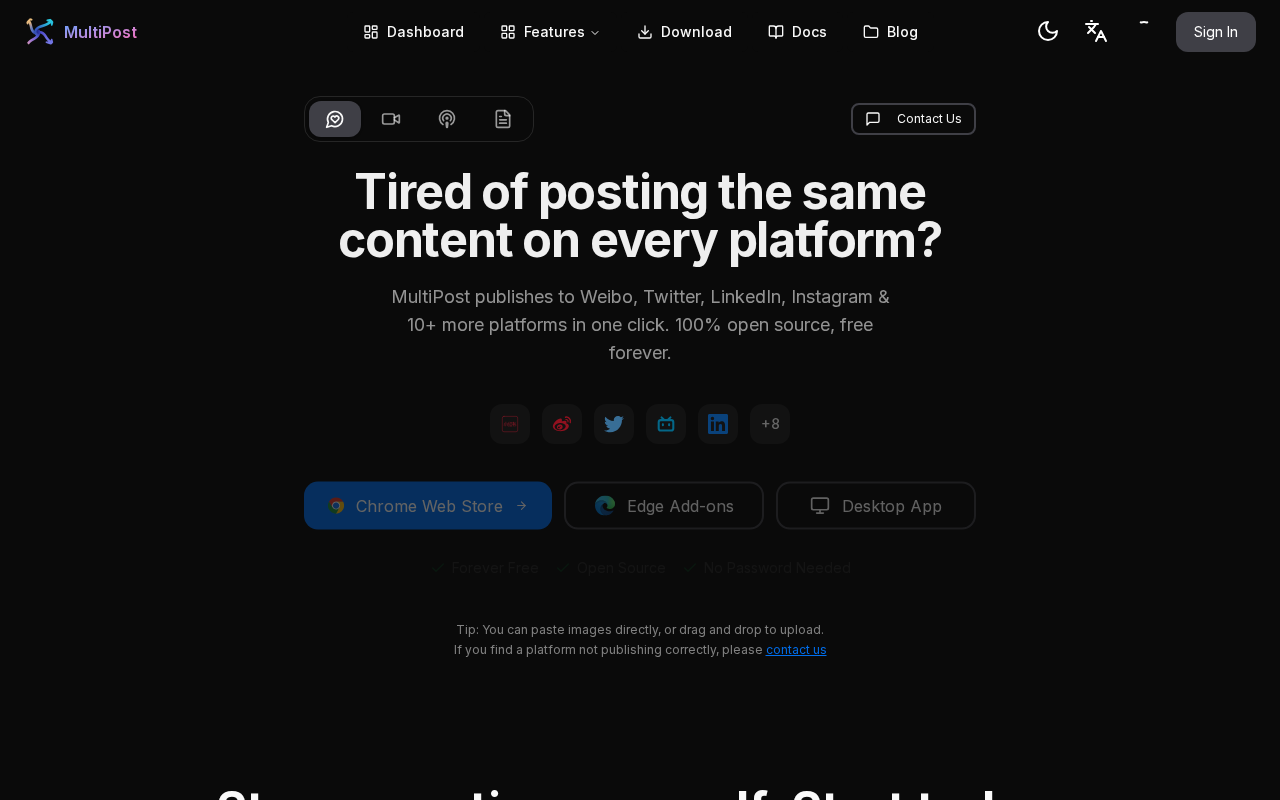Toggle dark mode with moon icon
Screen dimensions: 1280x800
tap(1048, 32)
